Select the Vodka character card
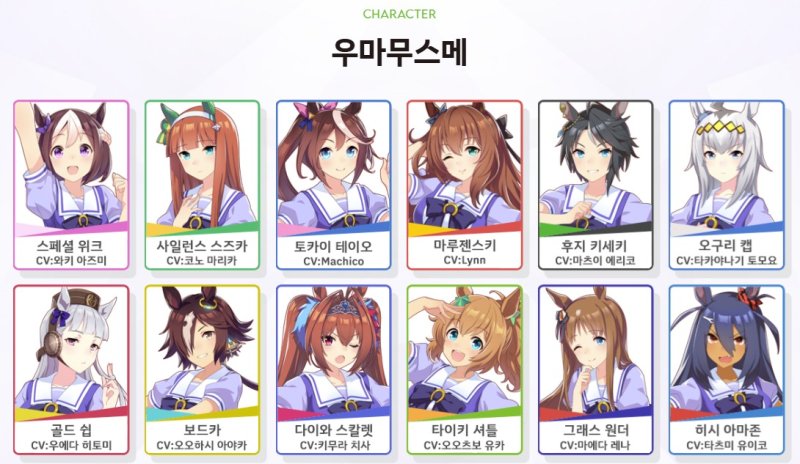Screen dimensions: 800x464 [x=202, y=369]
